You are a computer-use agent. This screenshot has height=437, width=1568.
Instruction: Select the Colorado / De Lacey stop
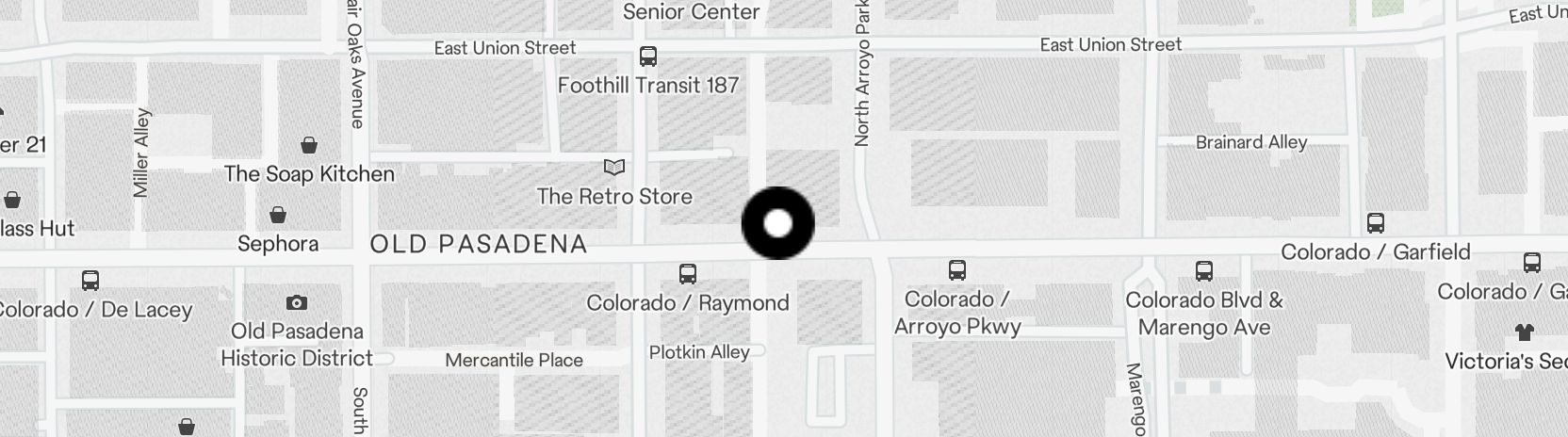point(90,281)
